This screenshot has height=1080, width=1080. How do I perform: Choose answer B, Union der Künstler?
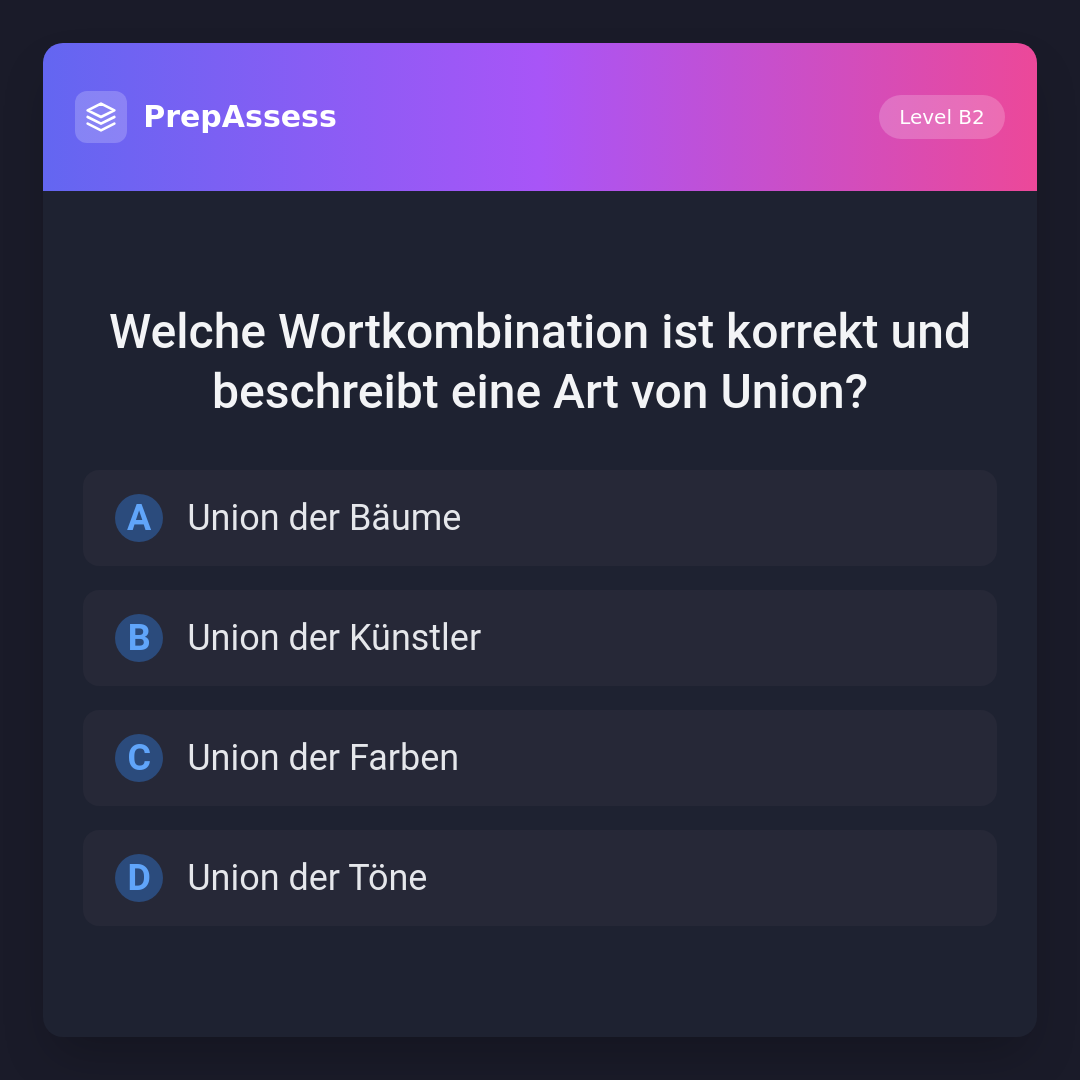pos(540,638)
